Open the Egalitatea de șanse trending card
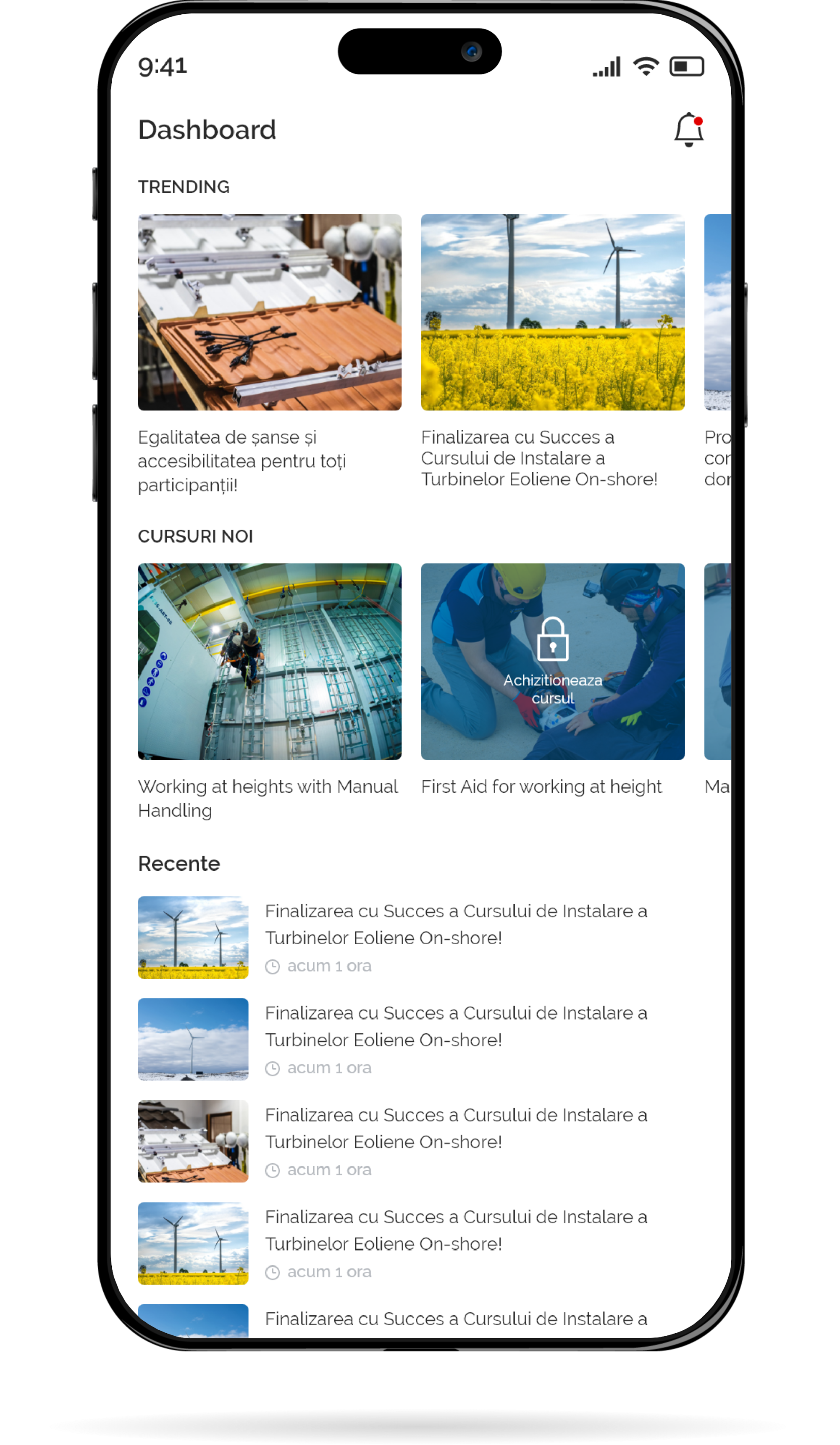This screenshot has height=1445, width=840. click(x=270, y=313)
